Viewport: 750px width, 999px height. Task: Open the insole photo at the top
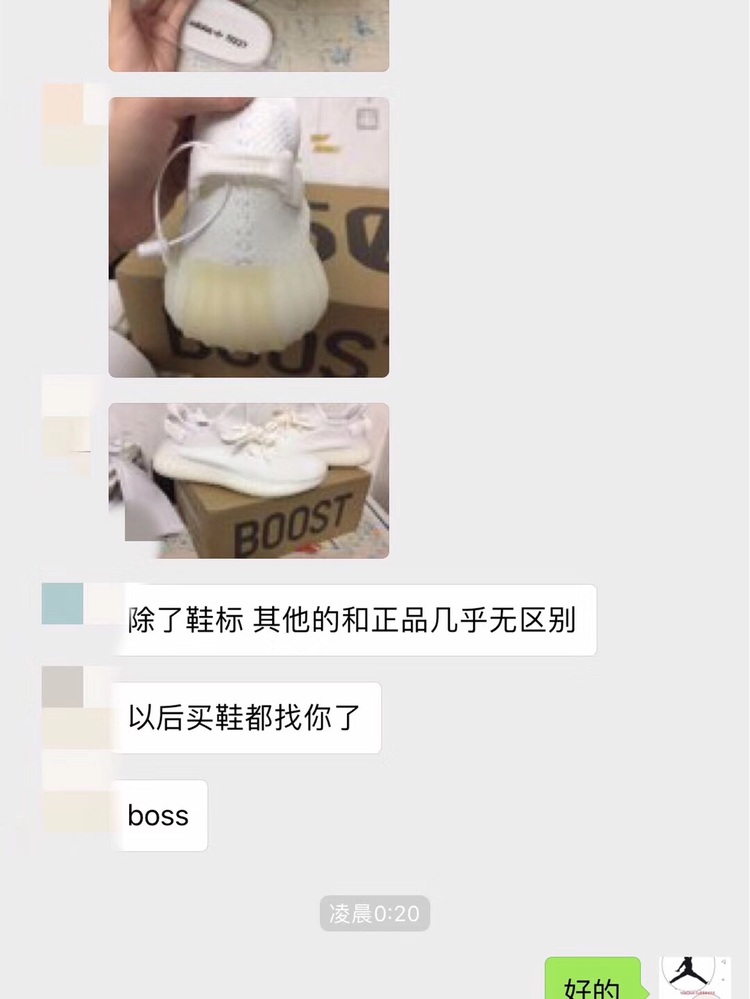[x=248, y=35]
